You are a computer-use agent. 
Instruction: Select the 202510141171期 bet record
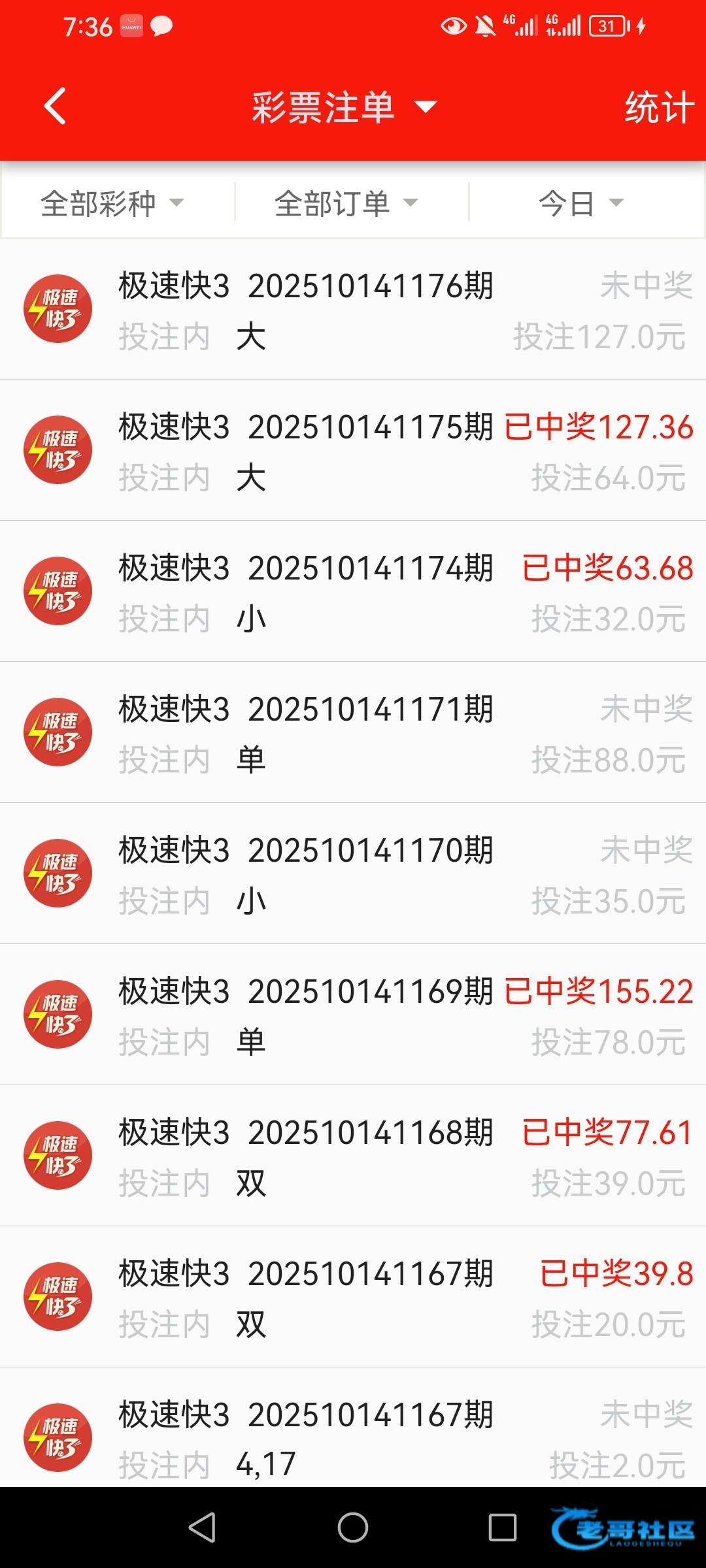[353, 732]
